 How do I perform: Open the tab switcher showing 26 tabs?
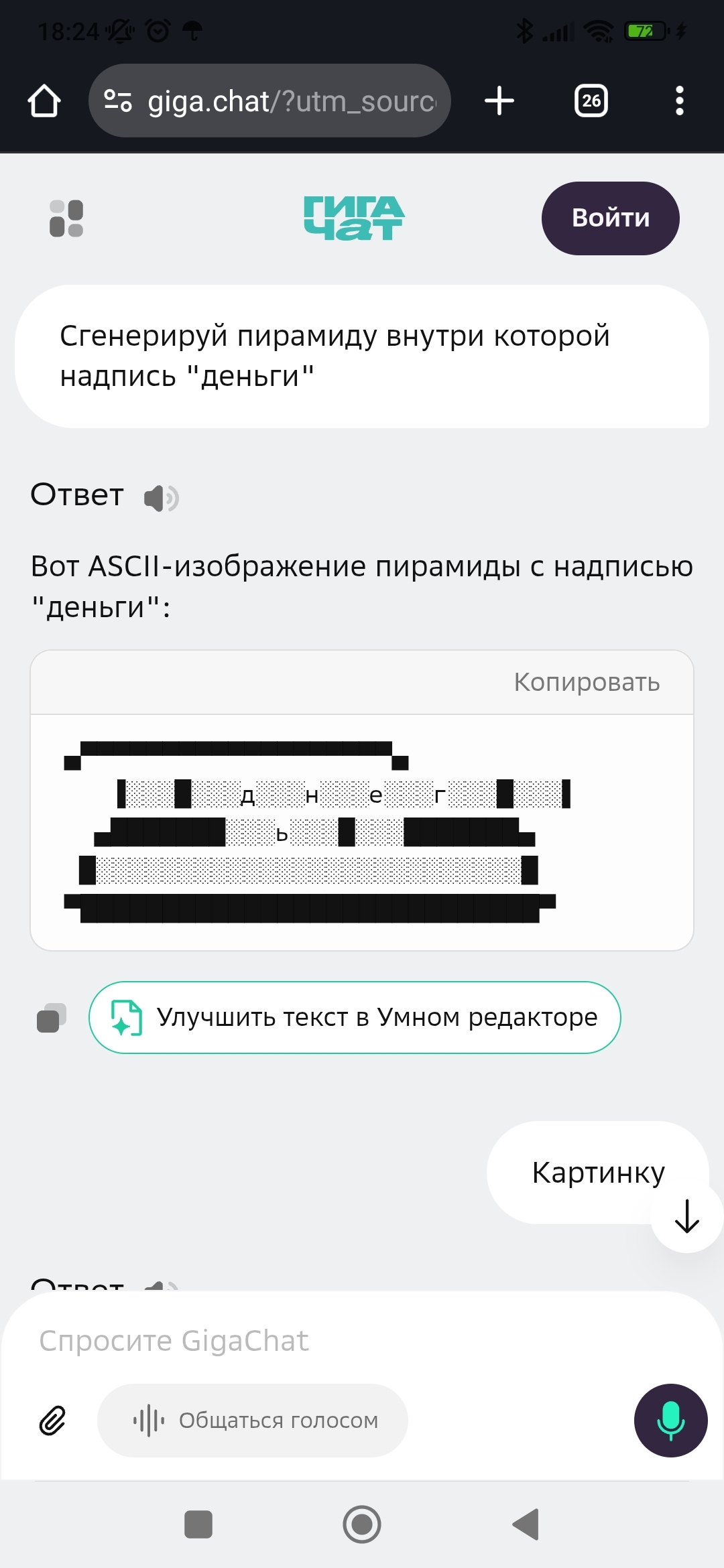click(591, 101)
